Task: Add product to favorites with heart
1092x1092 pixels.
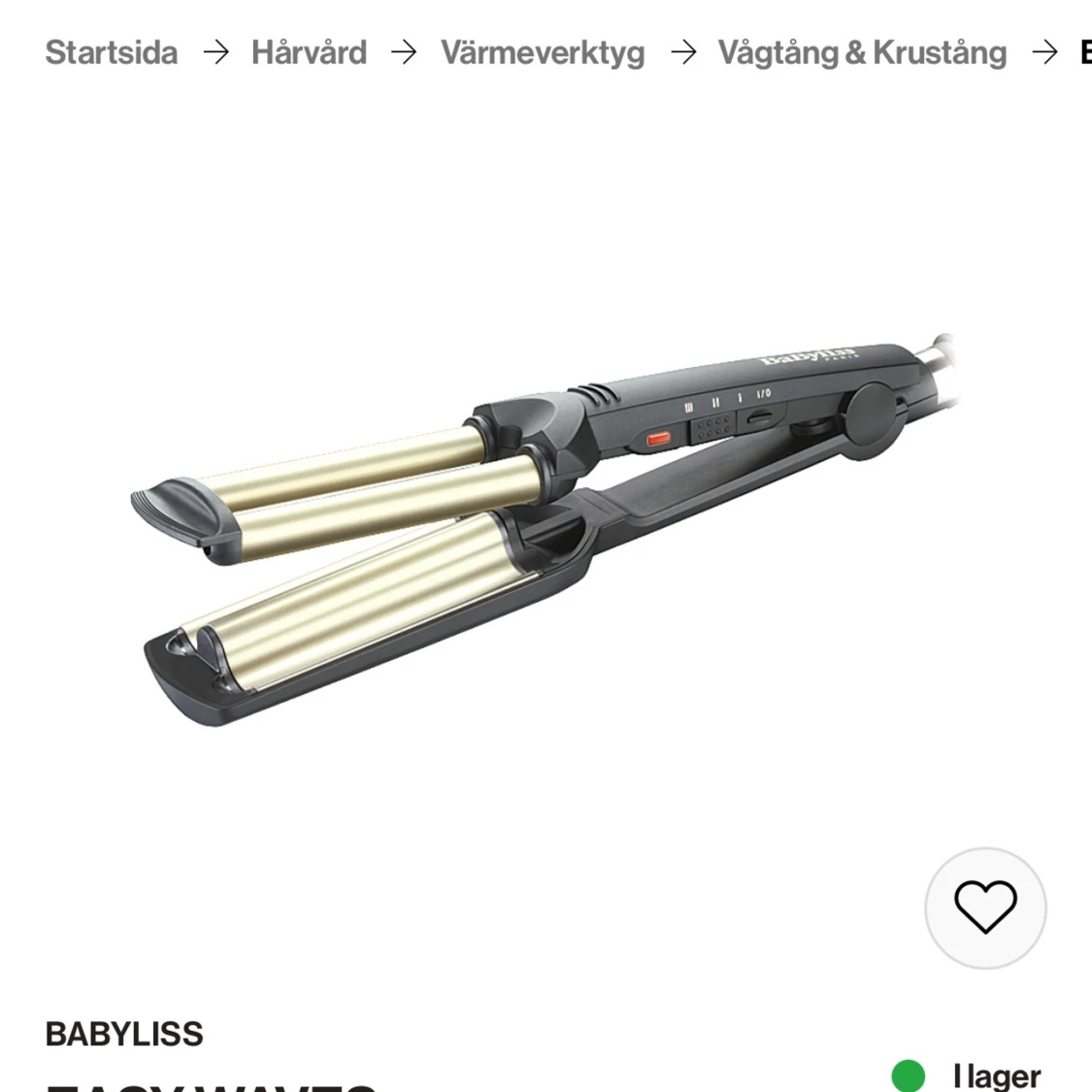Action: click(x=985, y=908)
